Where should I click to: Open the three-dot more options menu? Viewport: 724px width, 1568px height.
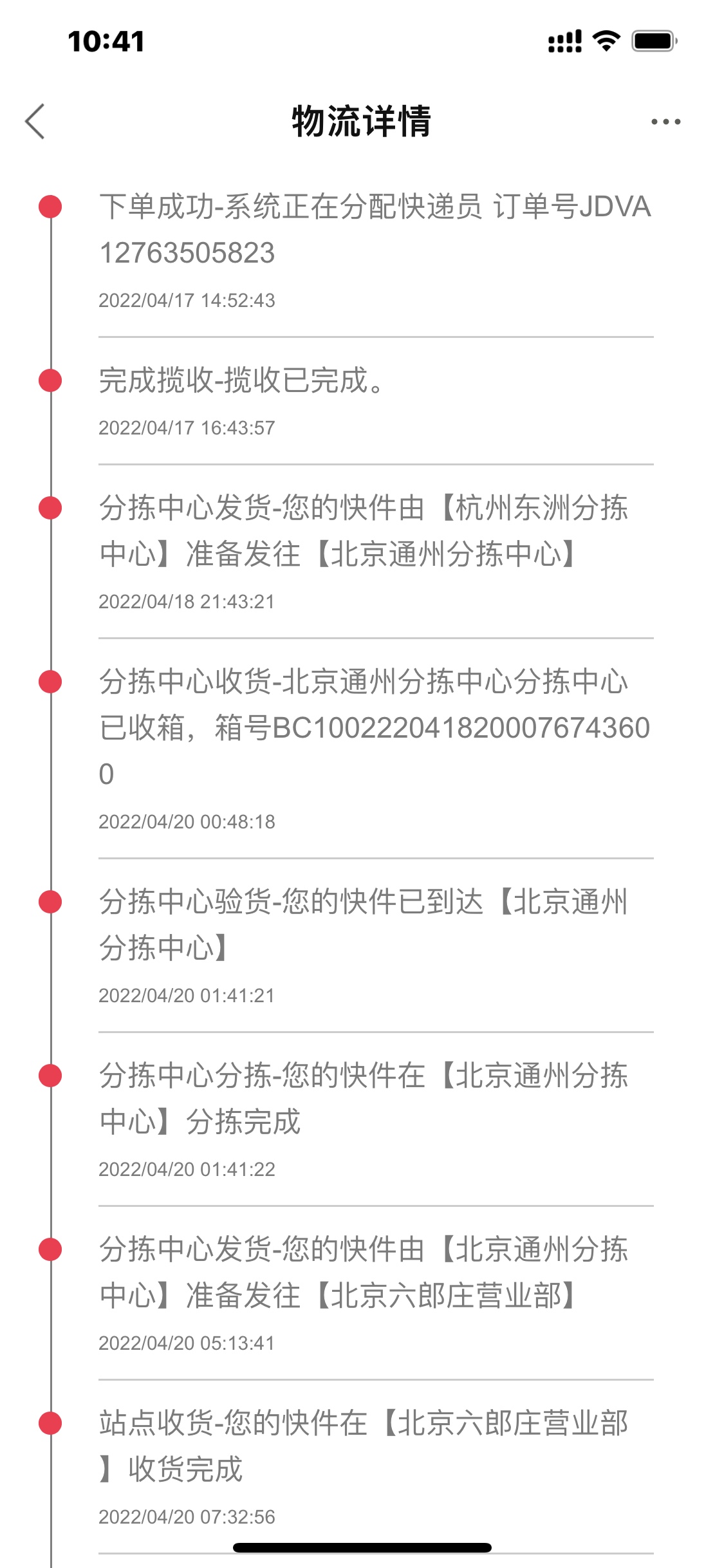coord(665,121)
